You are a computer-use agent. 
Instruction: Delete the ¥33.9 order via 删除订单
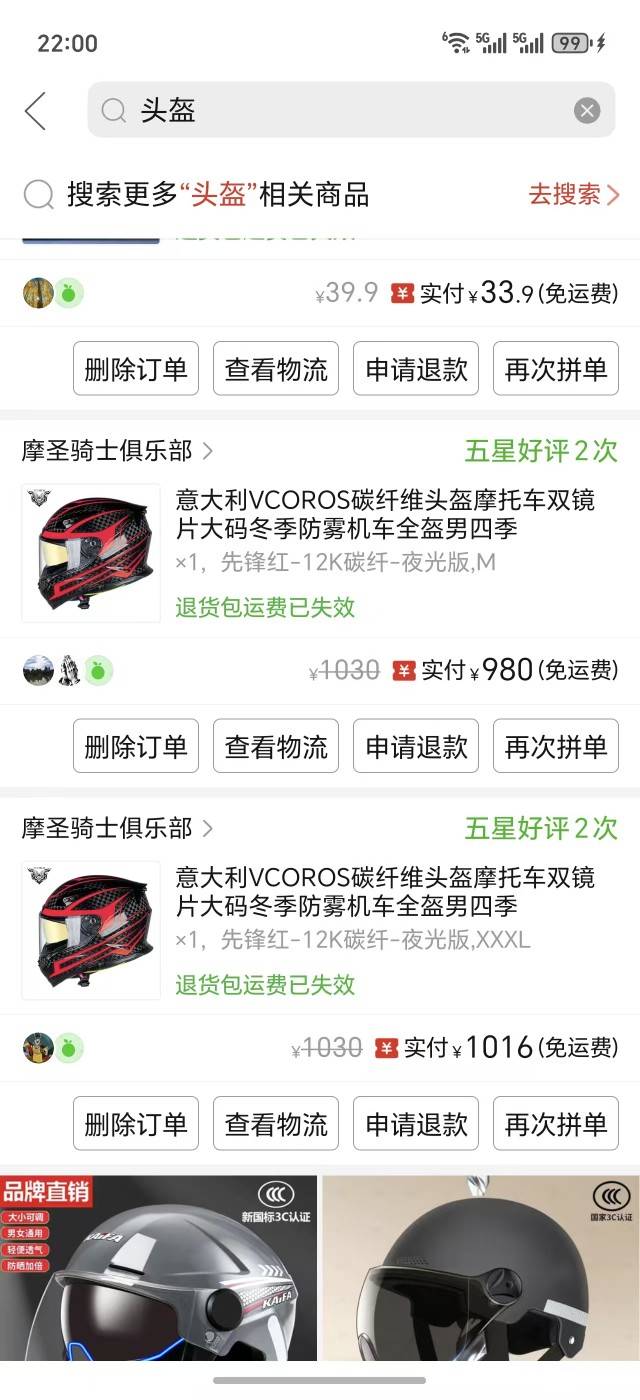click(x=136, y=369)
